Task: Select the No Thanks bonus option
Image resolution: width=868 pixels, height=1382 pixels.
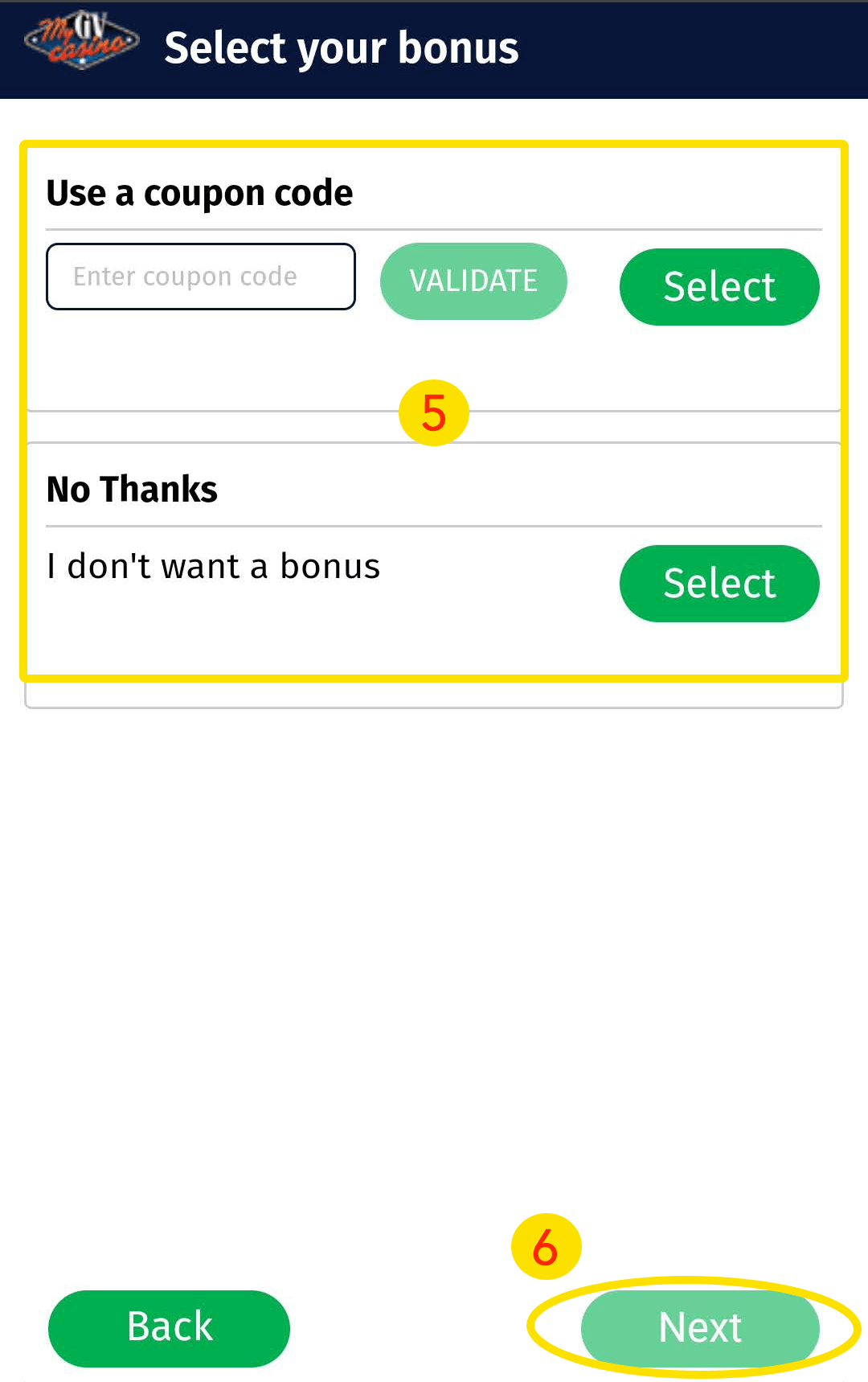Action: pyautogui.click(x=719, y=584)
